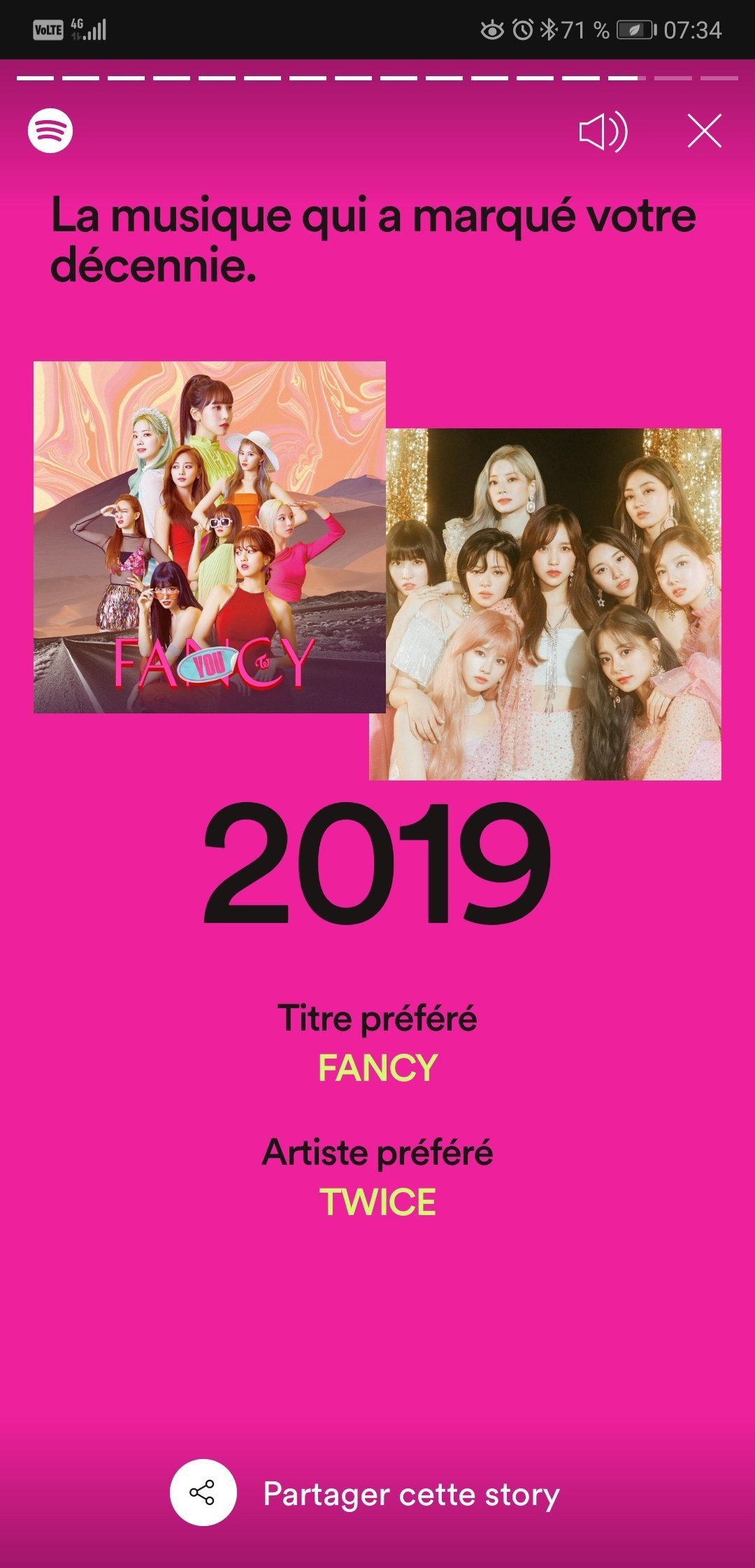The height and width of the screenshot is (1568, 755).
Task: Tap the share icon button
Action: point(203,1493)
